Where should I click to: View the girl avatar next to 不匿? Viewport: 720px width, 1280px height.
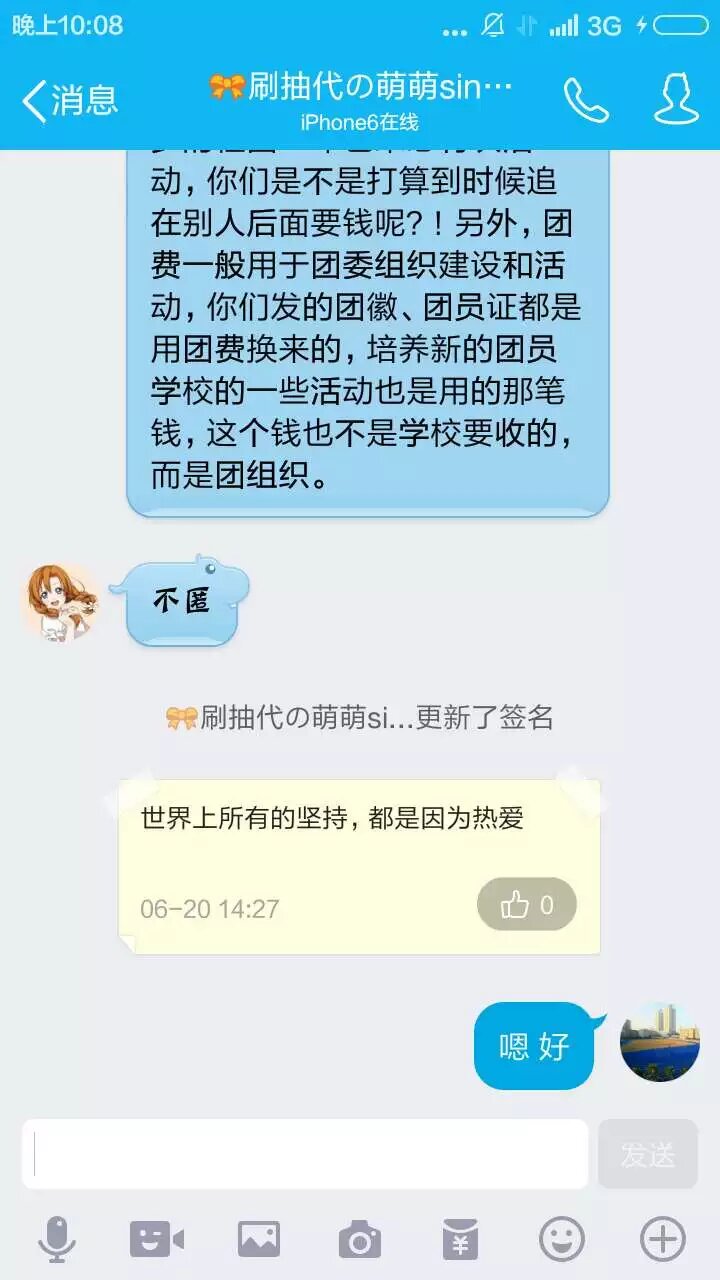(x=62, y=601)
